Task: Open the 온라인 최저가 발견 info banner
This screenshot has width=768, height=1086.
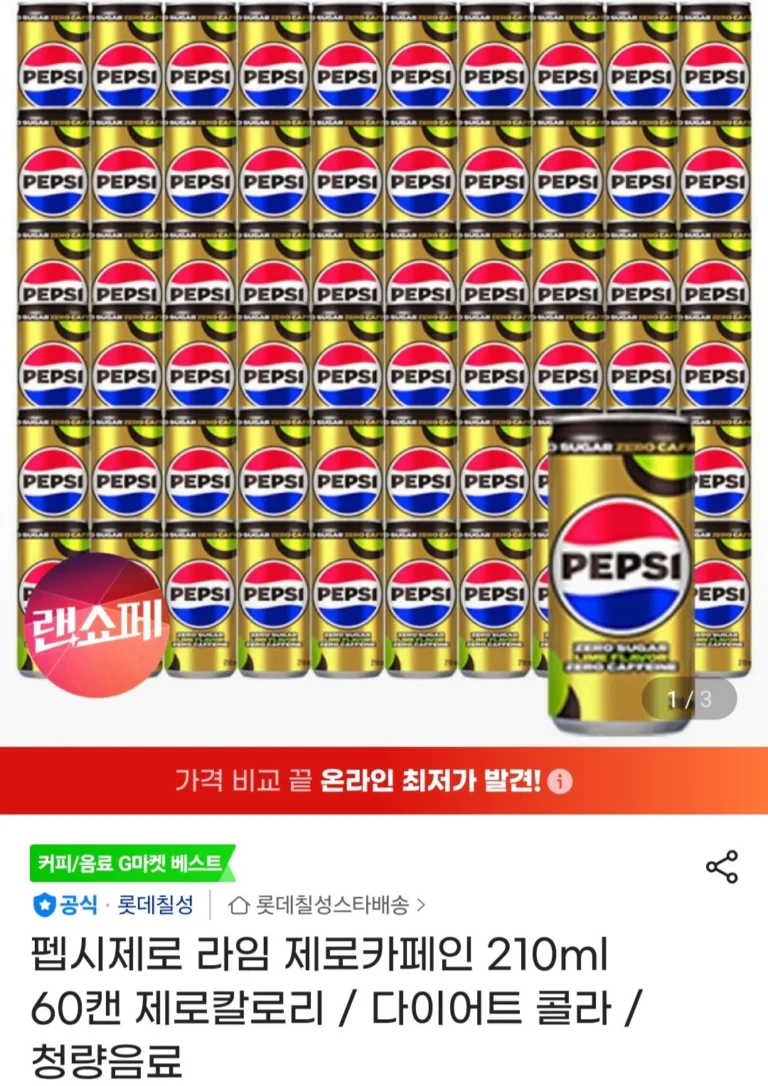Action: [384, 781]
